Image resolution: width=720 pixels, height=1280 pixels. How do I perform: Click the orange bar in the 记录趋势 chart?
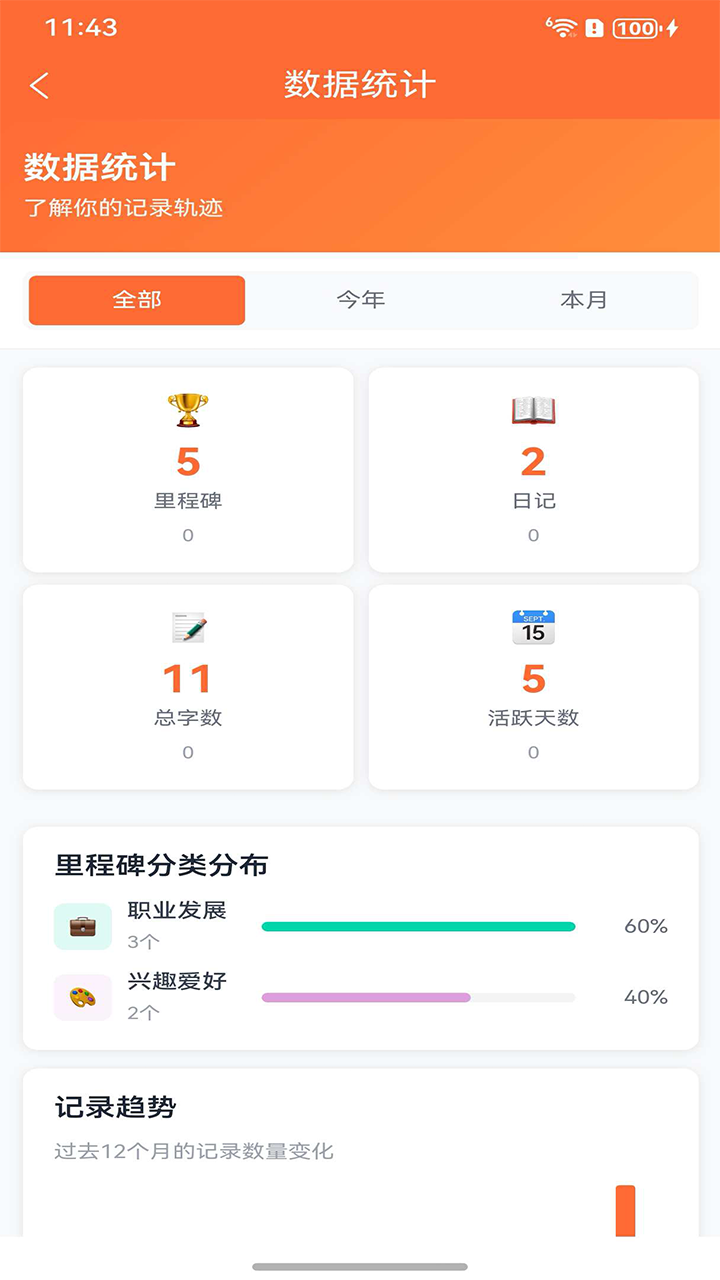click(626, 1210)
